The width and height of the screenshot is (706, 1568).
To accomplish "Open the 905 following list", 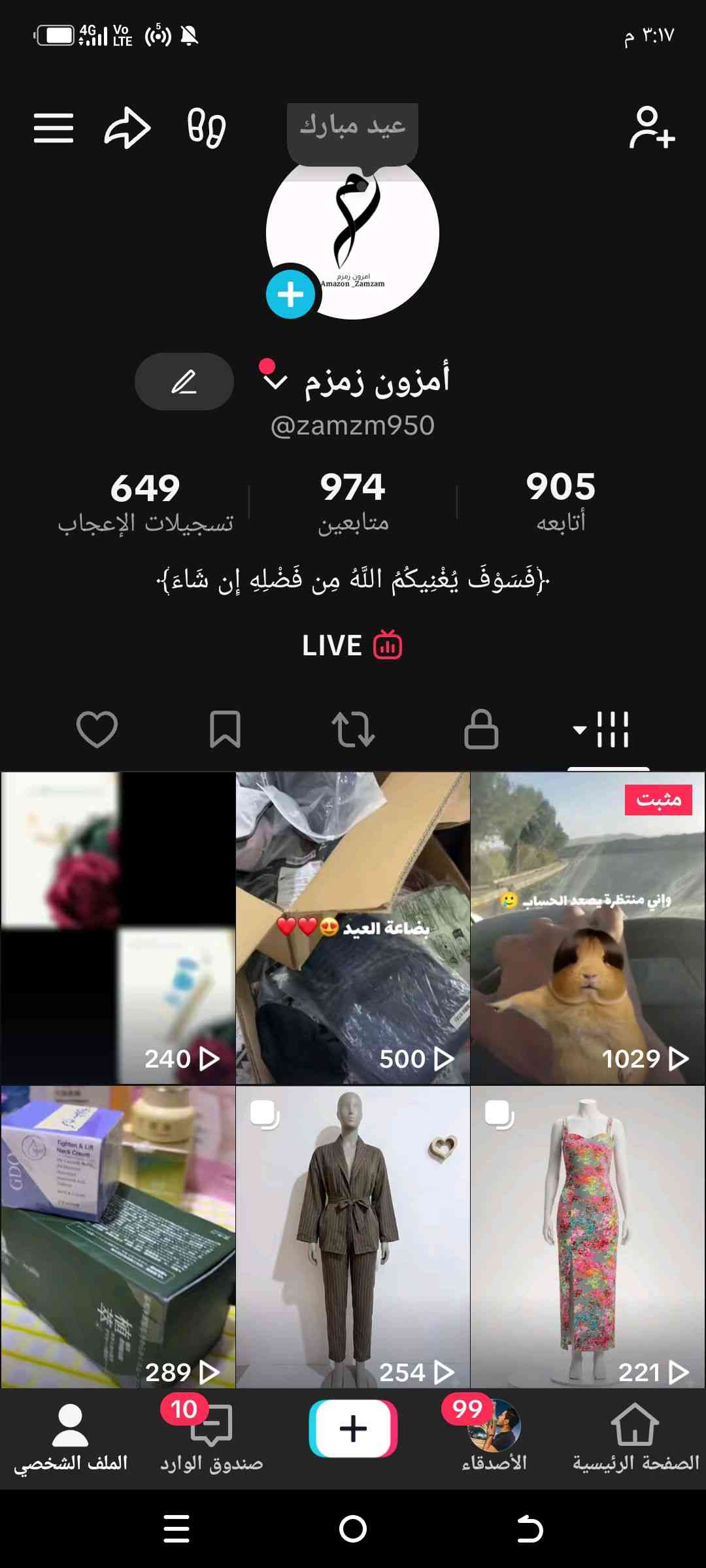I will pyautogui.click(x=561, y=502).
